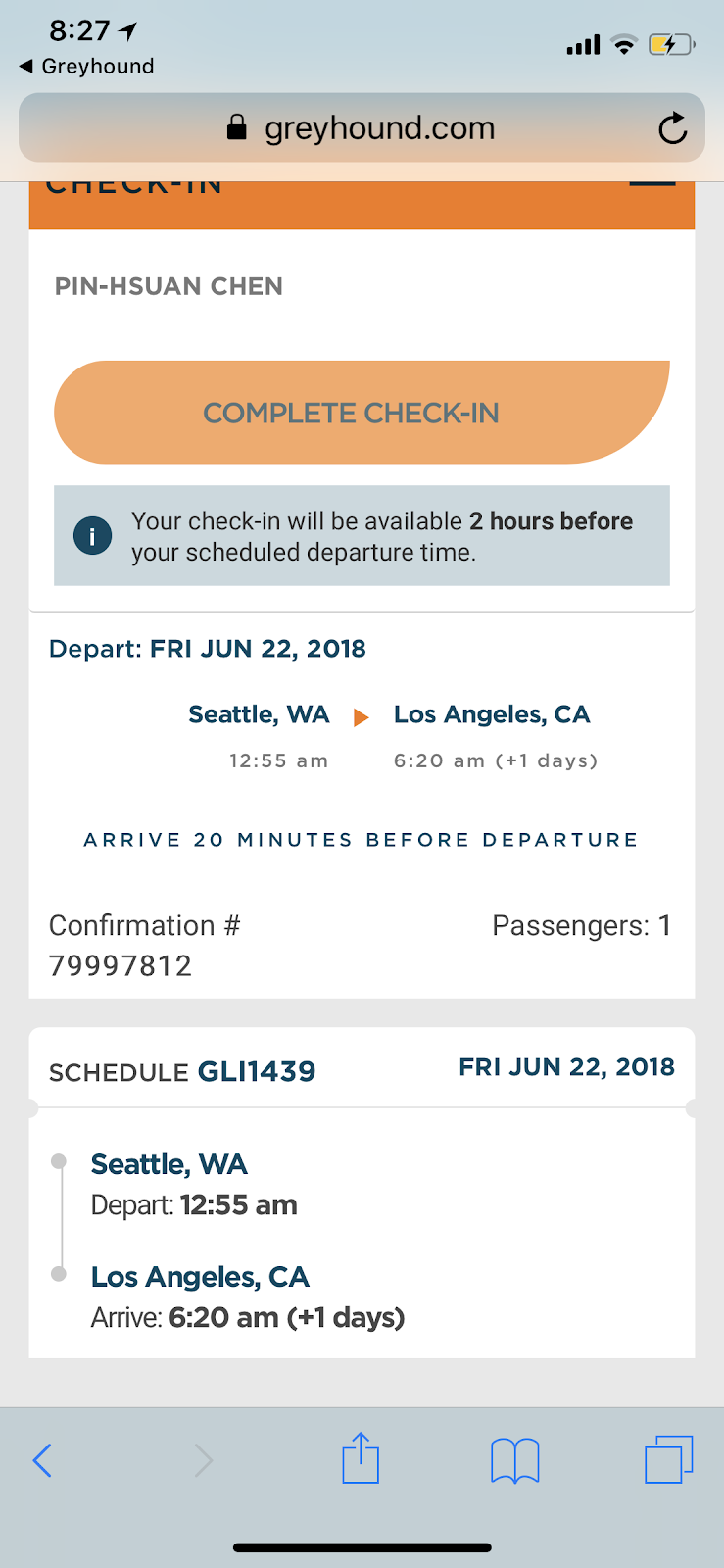Show all open Safari tabs

point(668,1459)
